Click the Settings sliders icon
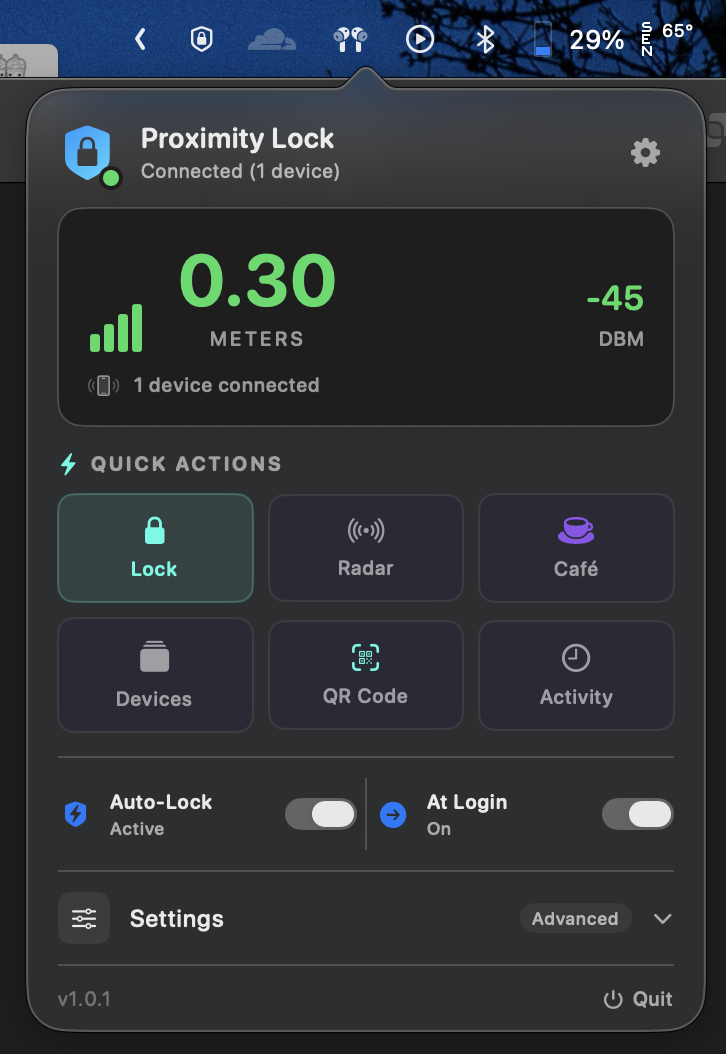 point(84,918)
